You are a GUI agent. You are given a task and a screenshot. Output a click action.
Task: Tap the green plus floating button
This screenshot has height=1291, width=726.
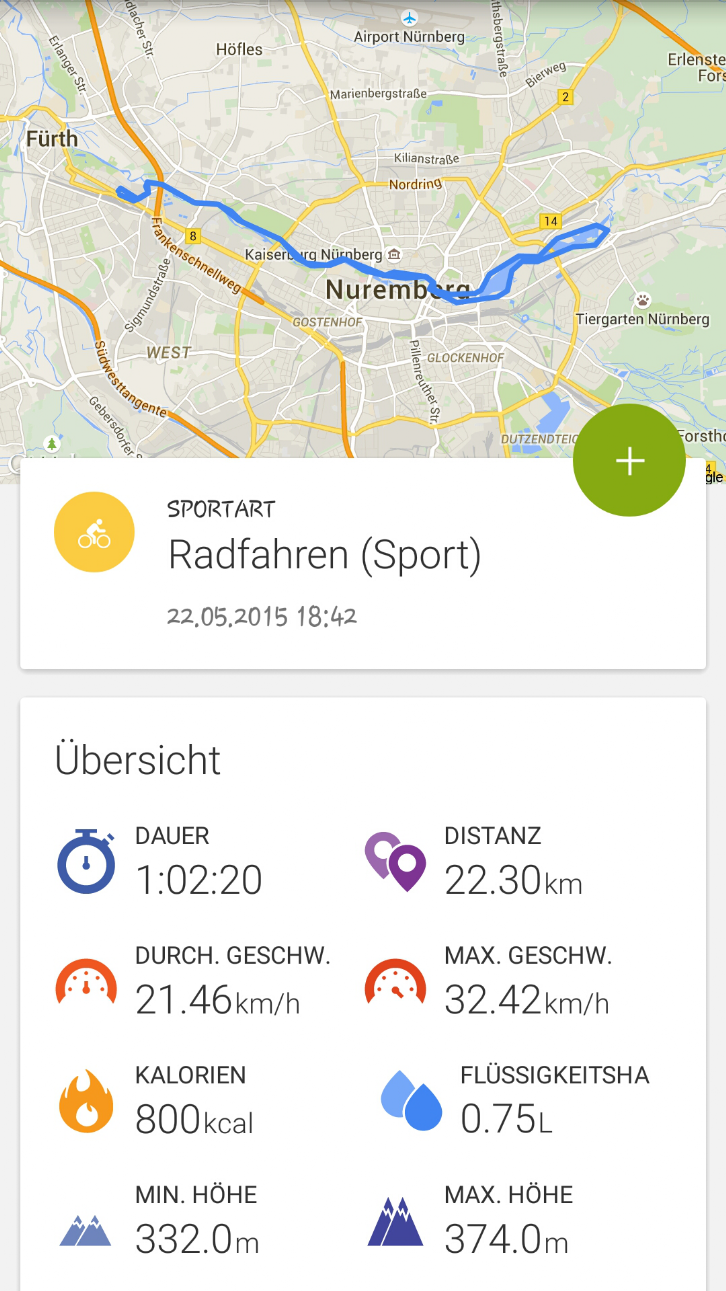pos(629,461)
